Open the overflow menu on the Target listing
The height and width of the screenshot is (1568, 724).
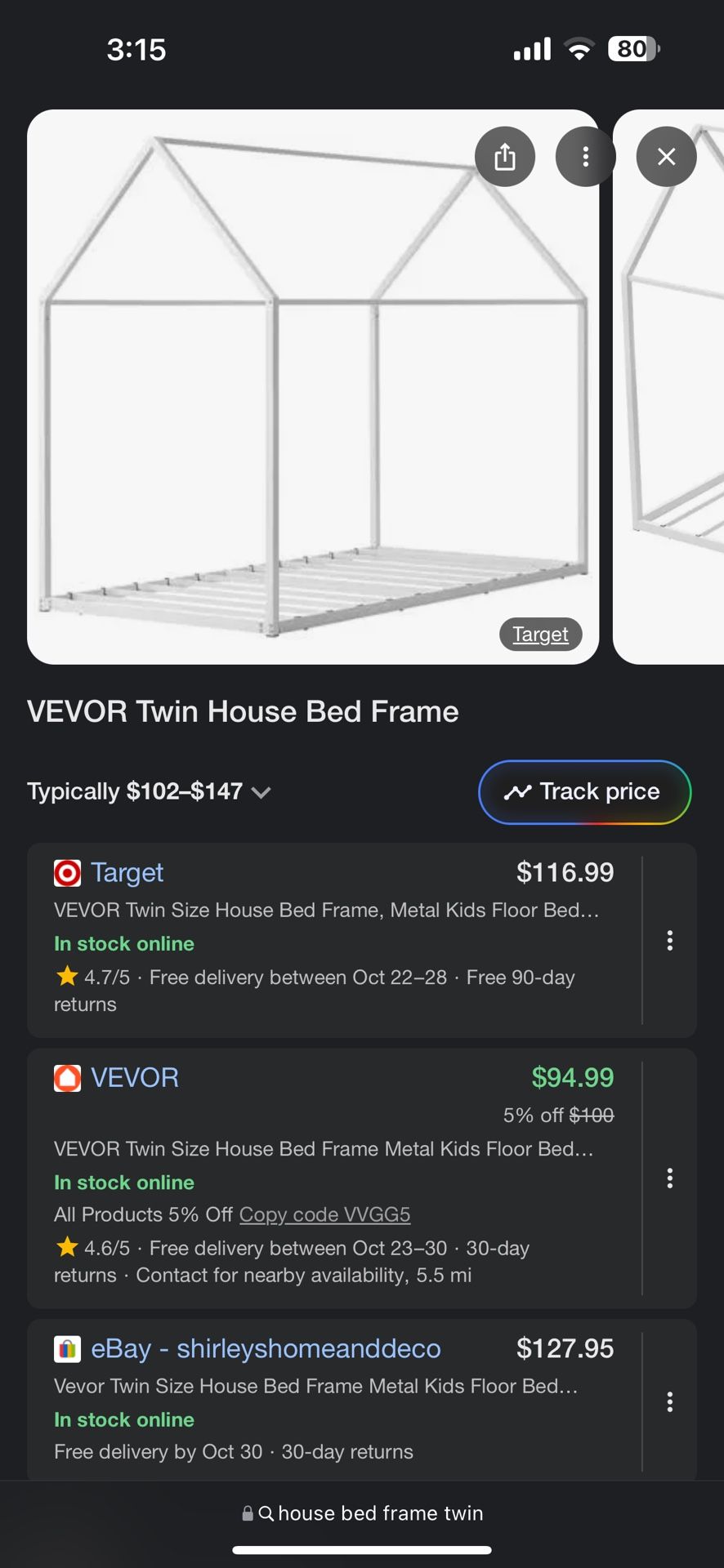[669, 941]
